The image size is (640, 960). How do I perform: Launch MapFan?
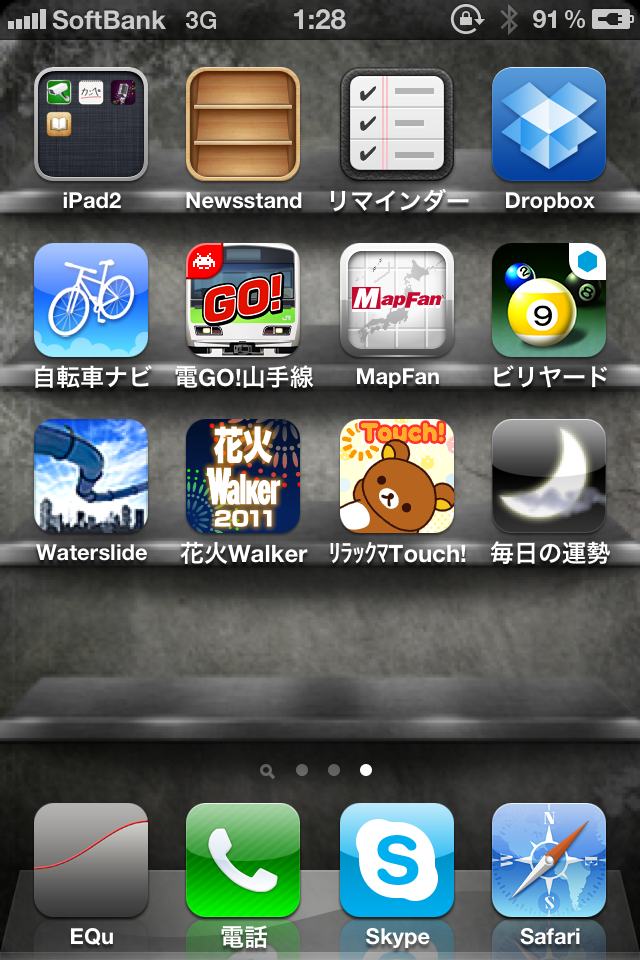397,300
